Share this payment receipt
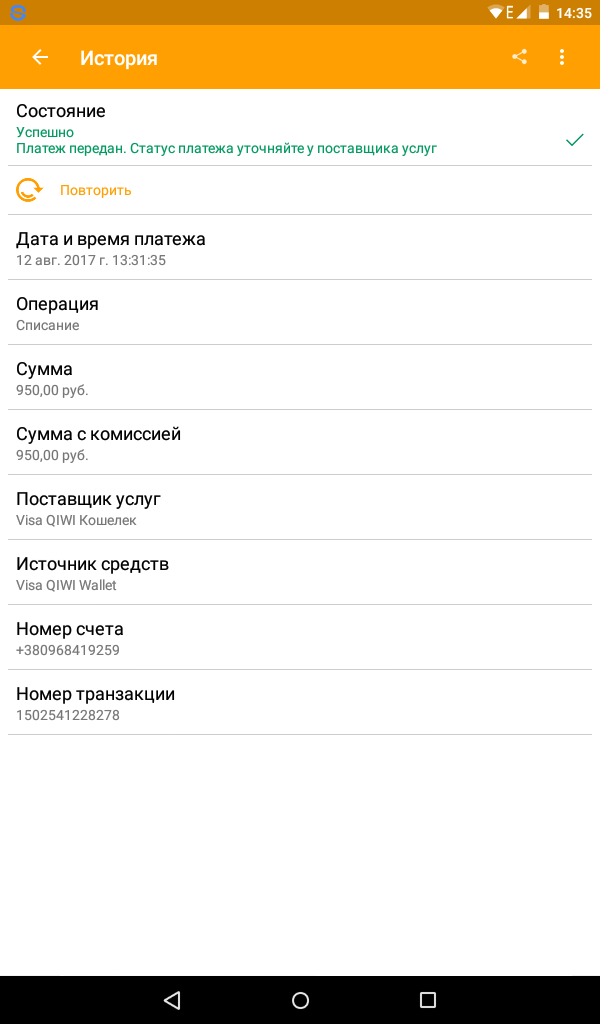The width and height of the screenshot is (600, 1024). pyautogui.click(x=519, y=57)
